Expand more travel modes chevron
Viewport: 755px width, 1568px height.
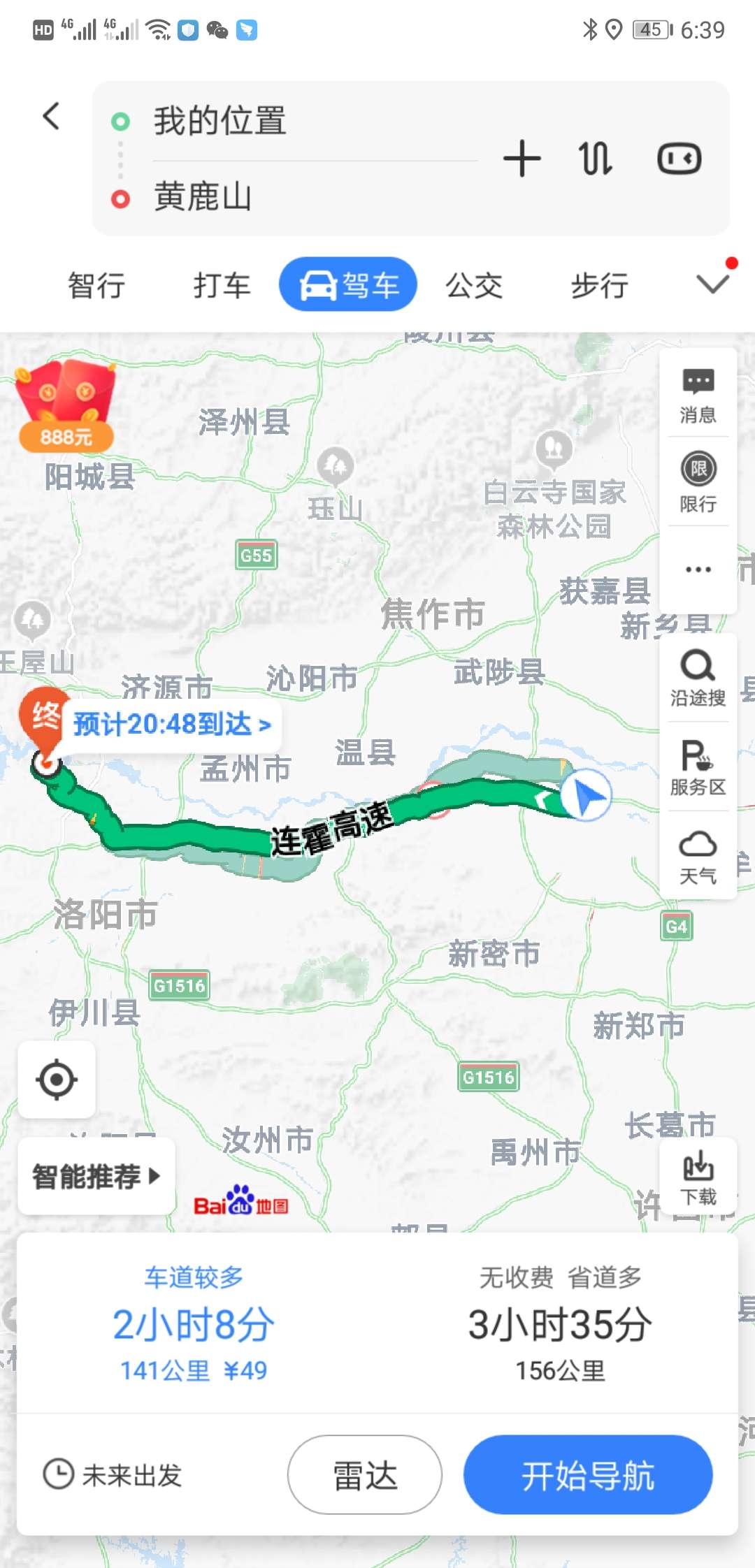click(x=713, y=283)
